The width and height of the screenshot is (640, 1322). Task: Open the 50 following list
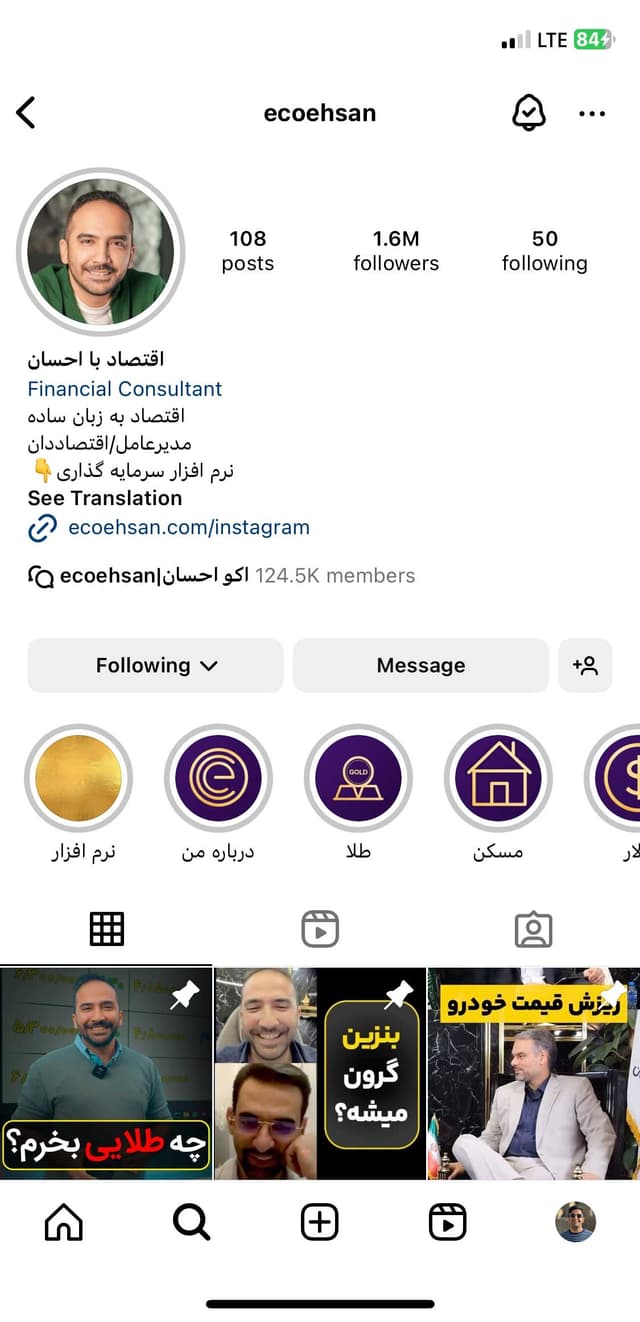(x=544, y=250)
